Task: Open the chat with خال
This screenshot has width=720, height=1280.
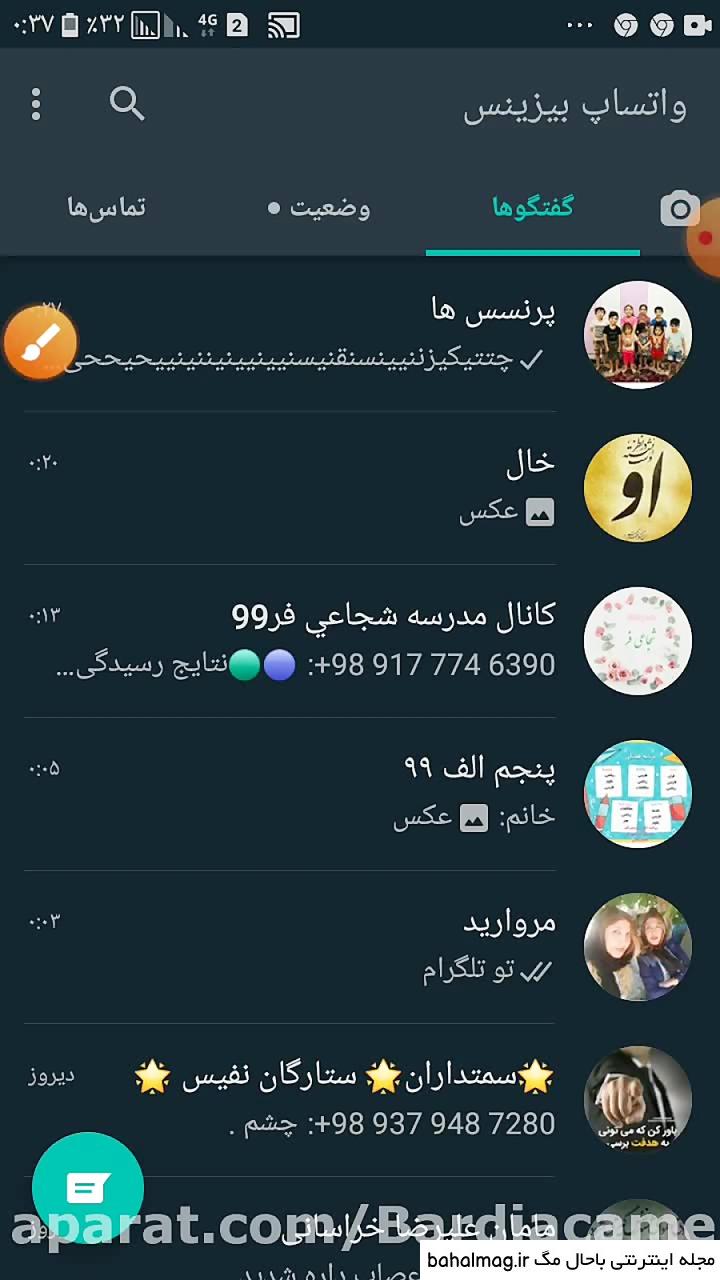Action: point(360,488)
